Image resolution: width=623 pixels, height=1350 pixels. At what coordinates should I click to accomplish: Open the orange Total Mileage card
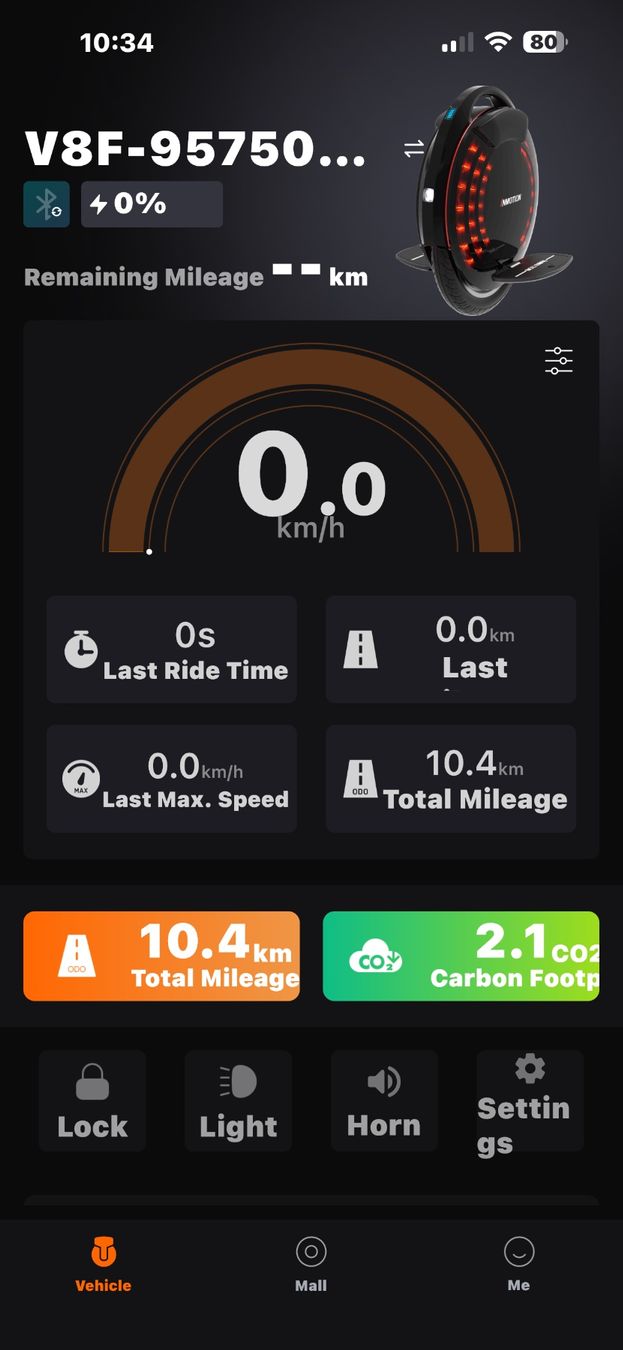pyautogui.click(x=161, y=956)
